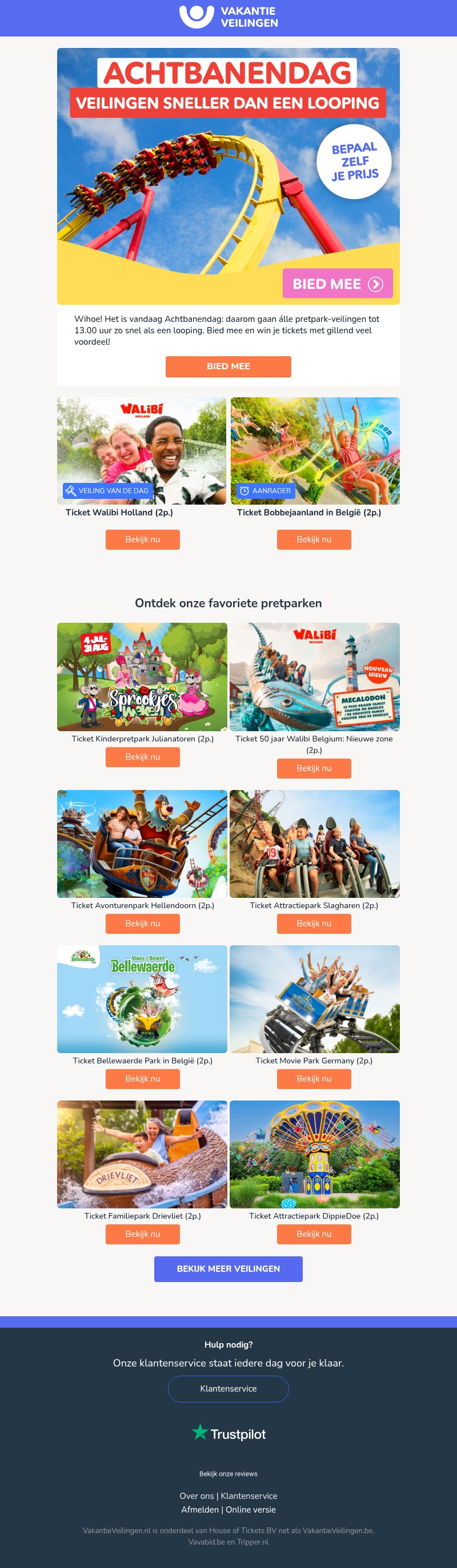Open the Walibi Holland veiling van de dag image
Image resolution: width=457 pixels, height=1568 pixels.
[141, 450]
